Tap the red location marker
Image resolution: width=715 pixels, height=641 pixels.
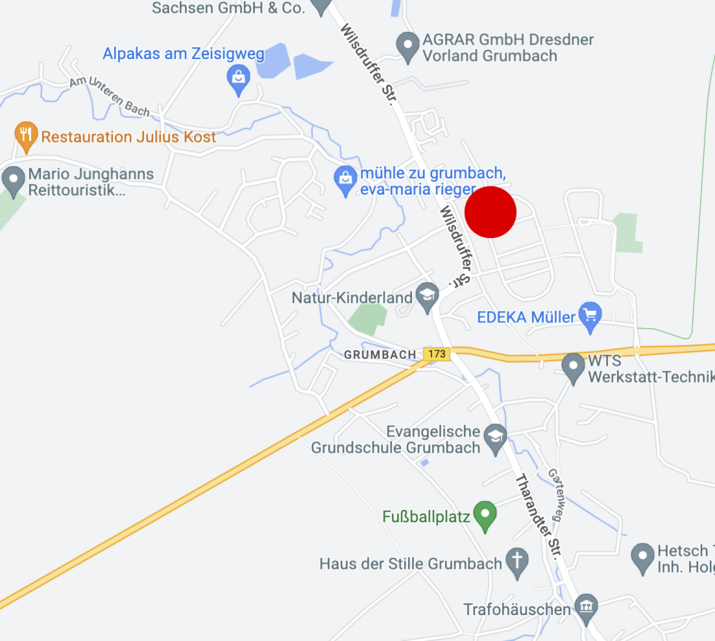pyautogui.click(x=490, y=212)
